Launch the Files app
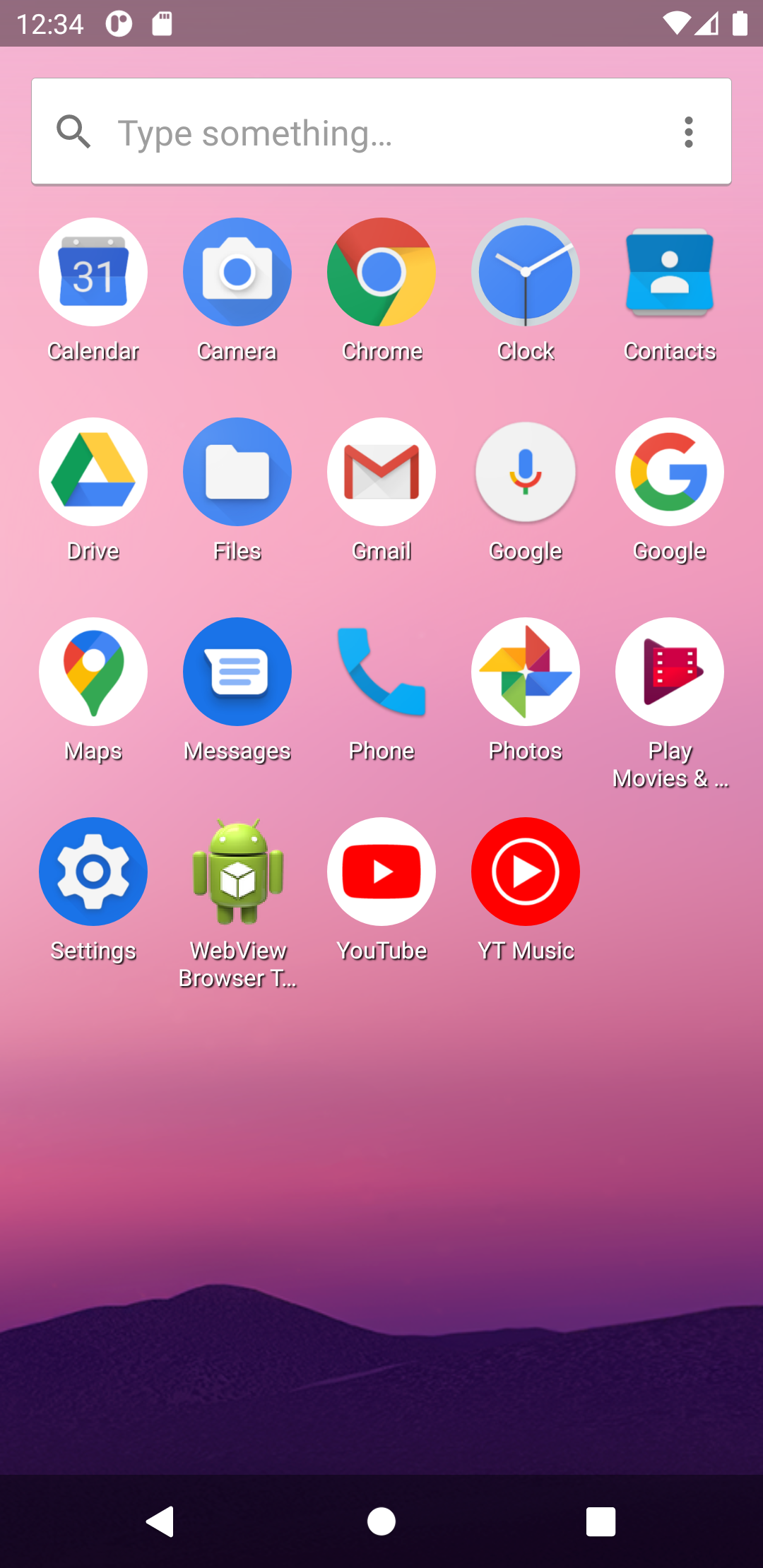The width and height of the screenshot is (763, 1568). pos(237,473)
